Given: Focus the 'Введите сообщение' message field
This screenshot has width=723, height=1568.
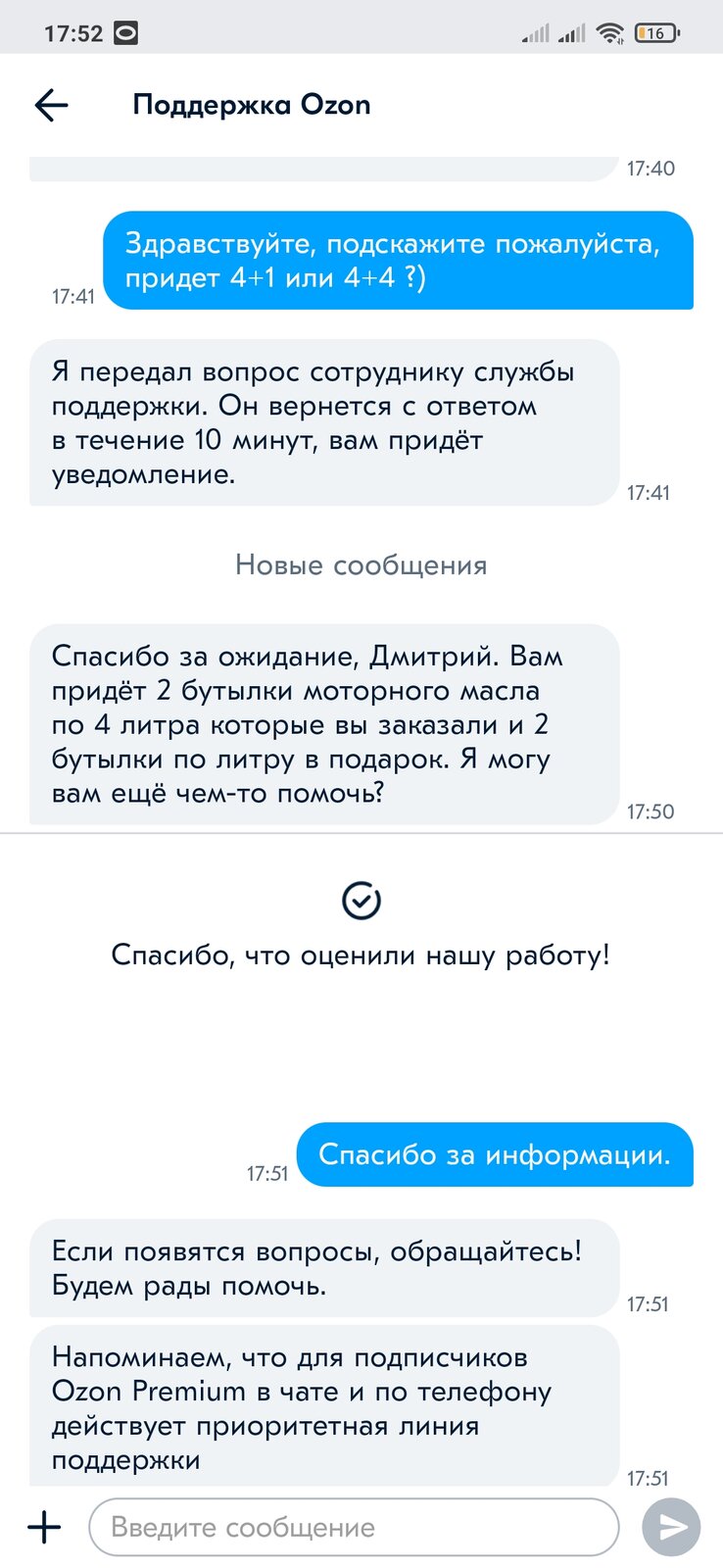Looking at the screenshot, I should (354, 1527).
